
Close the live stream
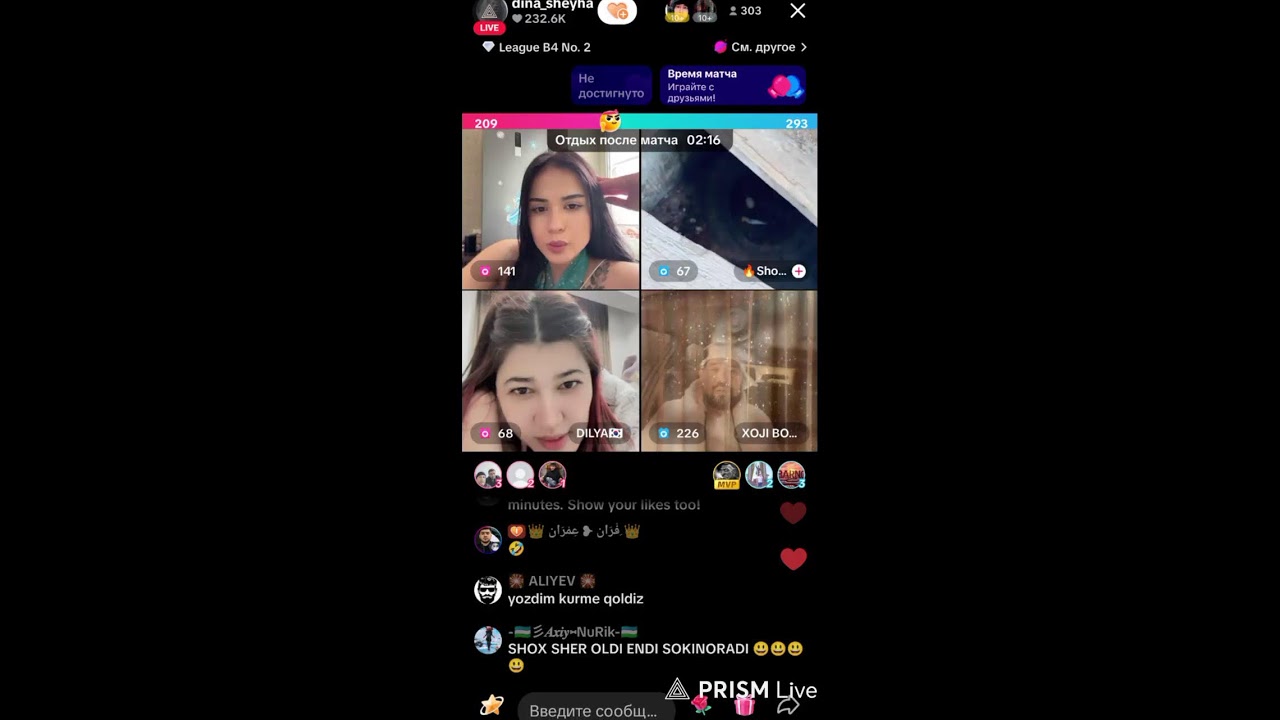point(797,11)
